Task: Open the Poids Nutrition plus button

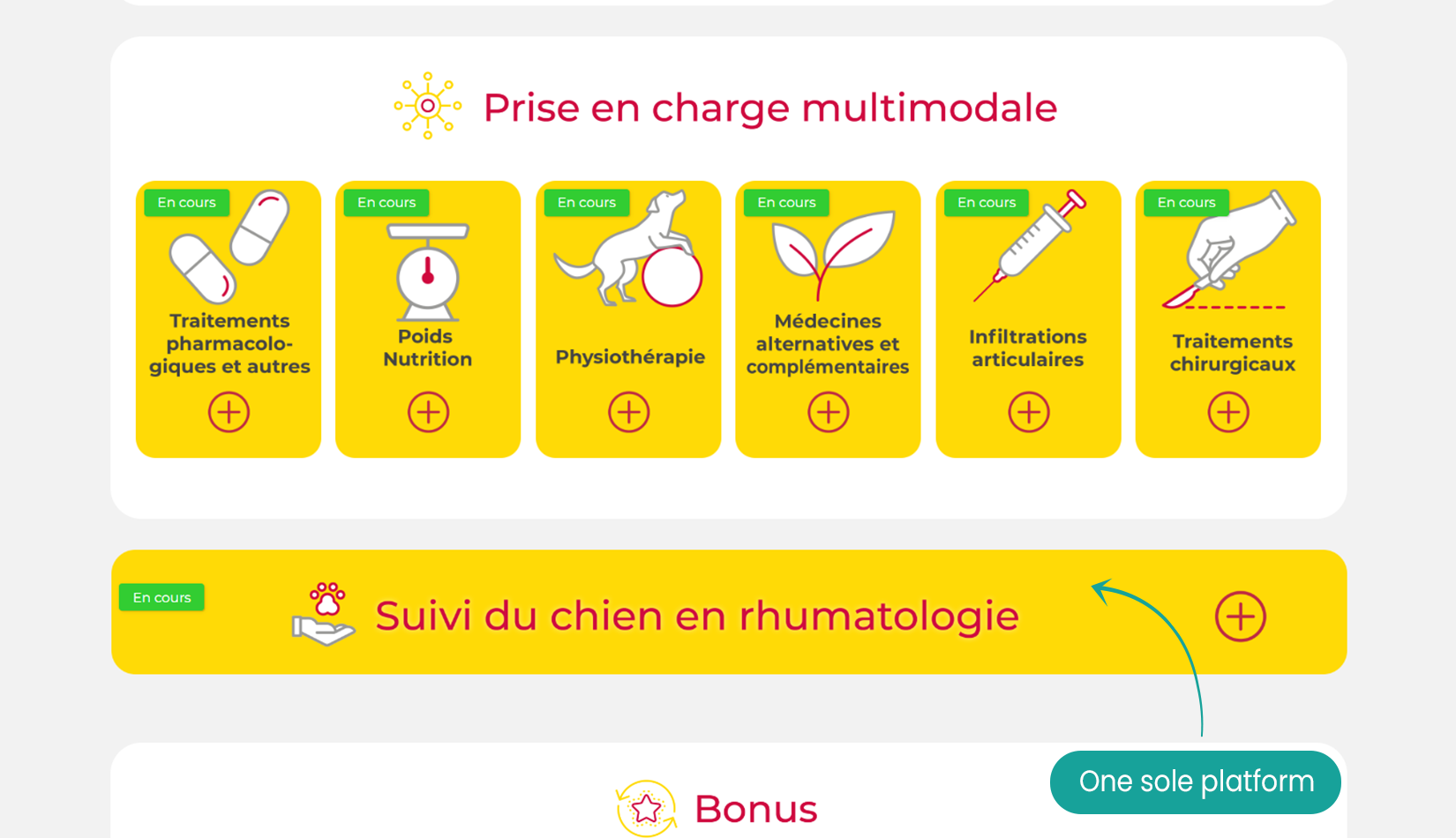Action: click(x=428, y=412)
